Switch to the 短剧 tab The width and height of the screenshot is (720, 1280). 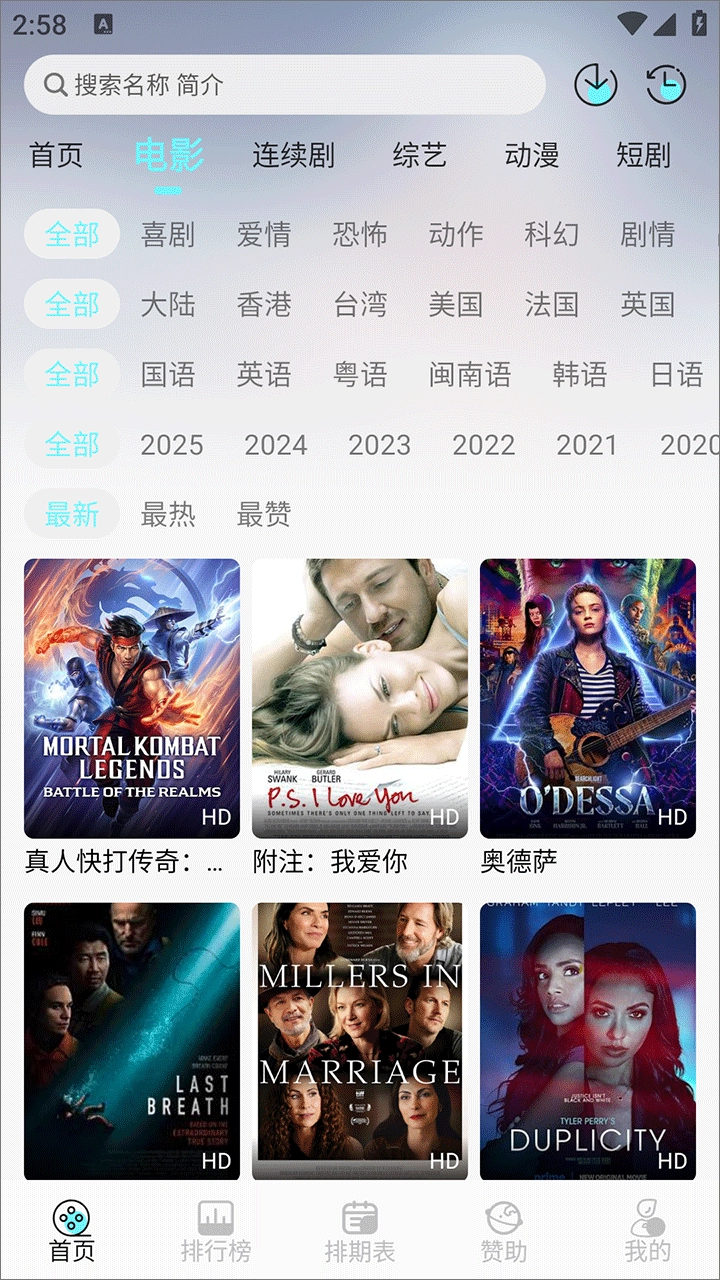coord(643,156)
